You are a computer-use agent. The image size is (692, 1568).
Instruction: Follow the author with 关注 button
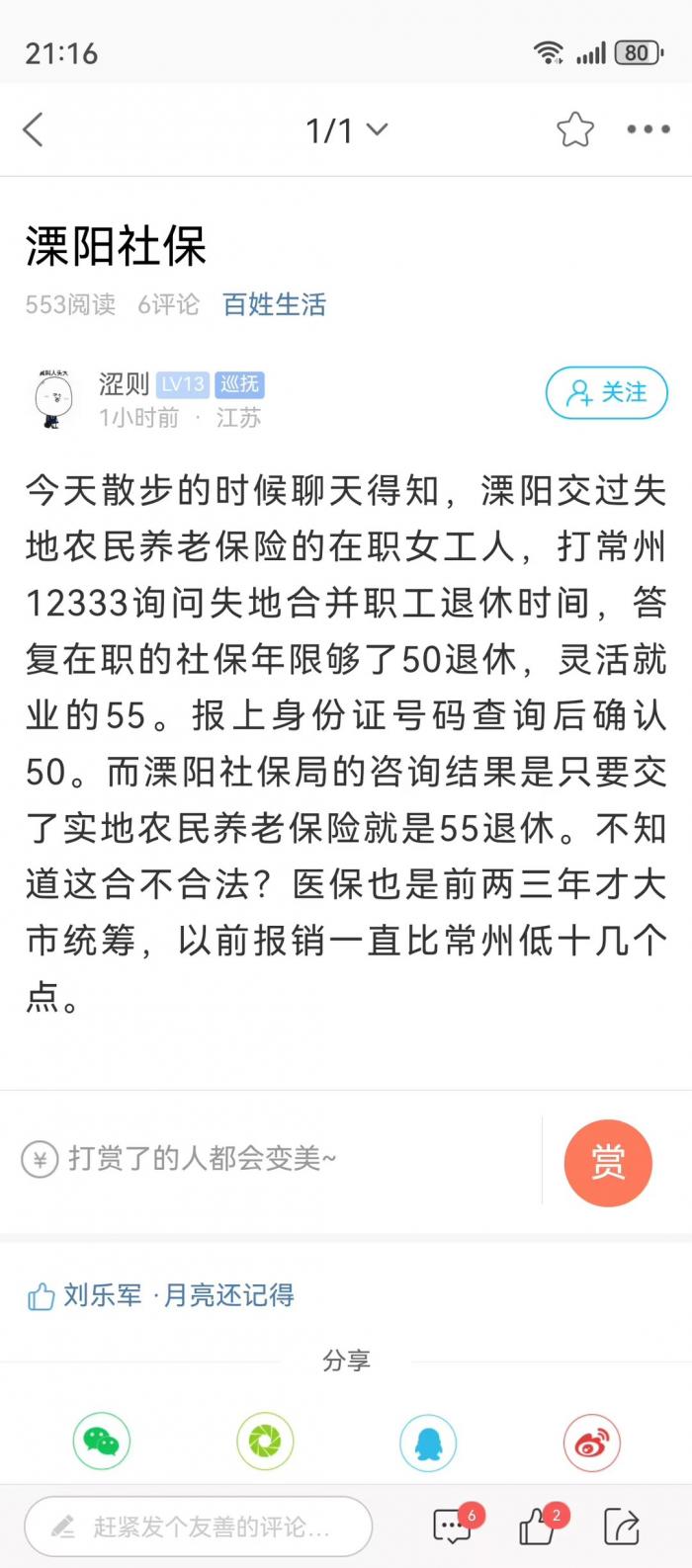(x=606, y=393)
